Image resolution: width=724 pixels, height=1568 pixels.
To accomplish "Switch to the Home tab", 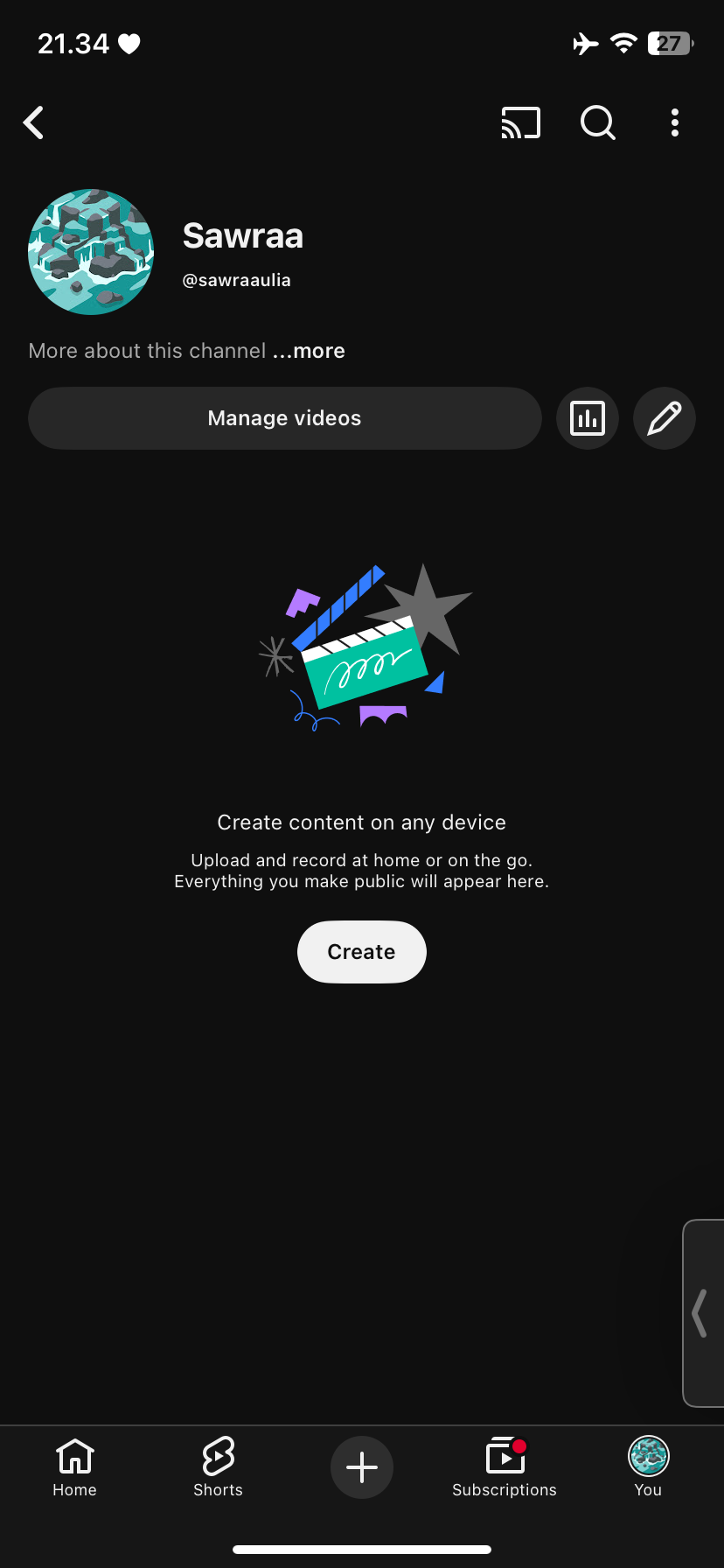I will 75,1467.
